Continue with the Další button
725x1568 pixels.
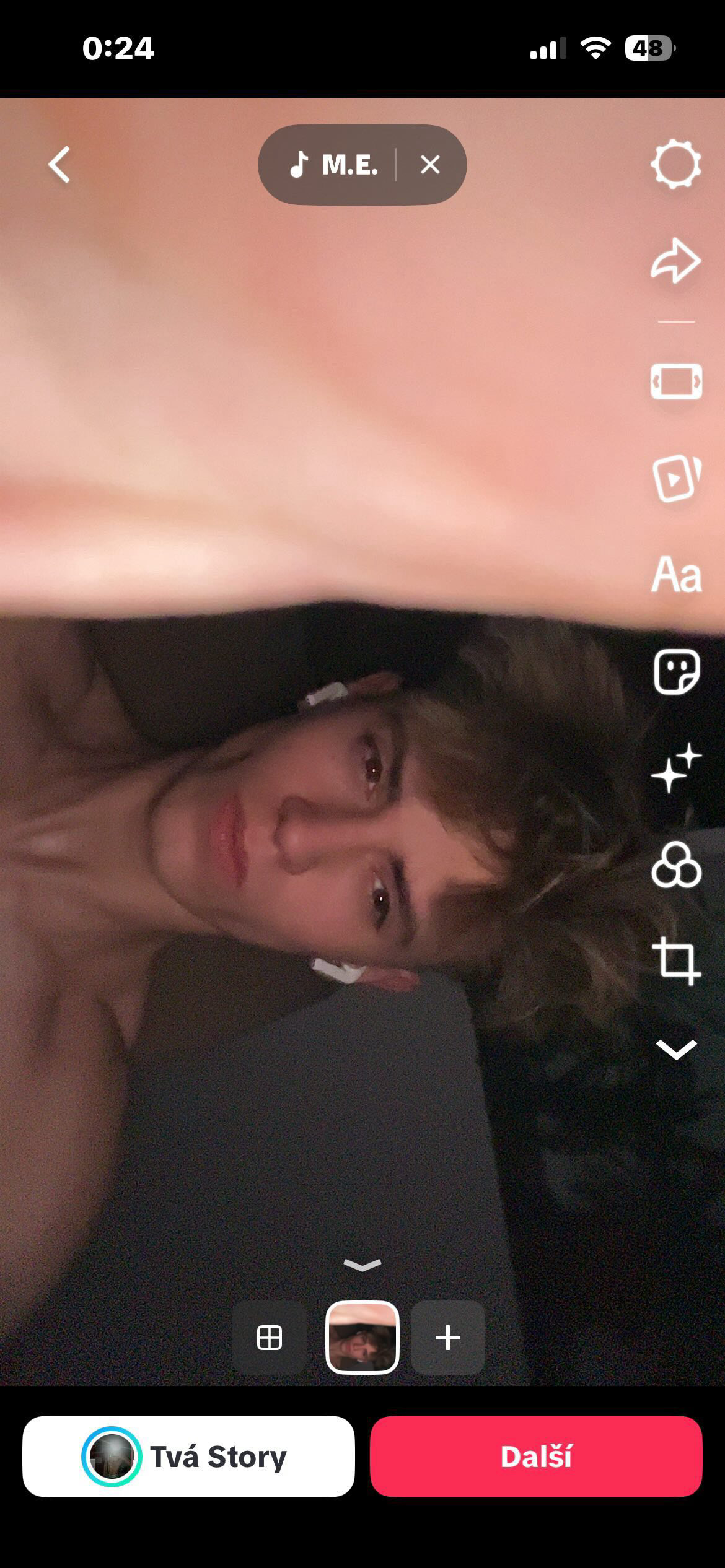pos(535,1457)
